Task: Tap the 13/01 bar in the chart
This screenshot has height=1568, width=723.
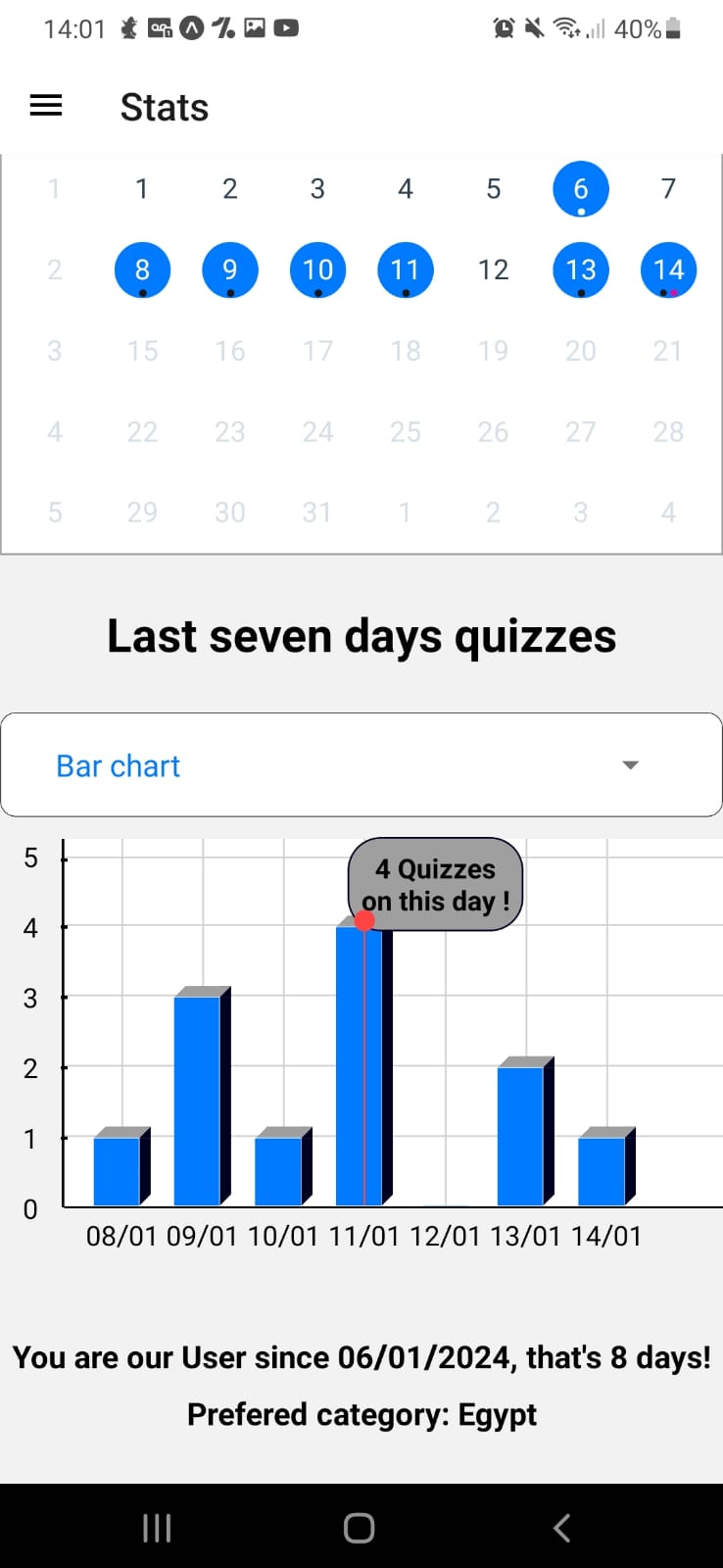Action: [x=521, y=1135]
